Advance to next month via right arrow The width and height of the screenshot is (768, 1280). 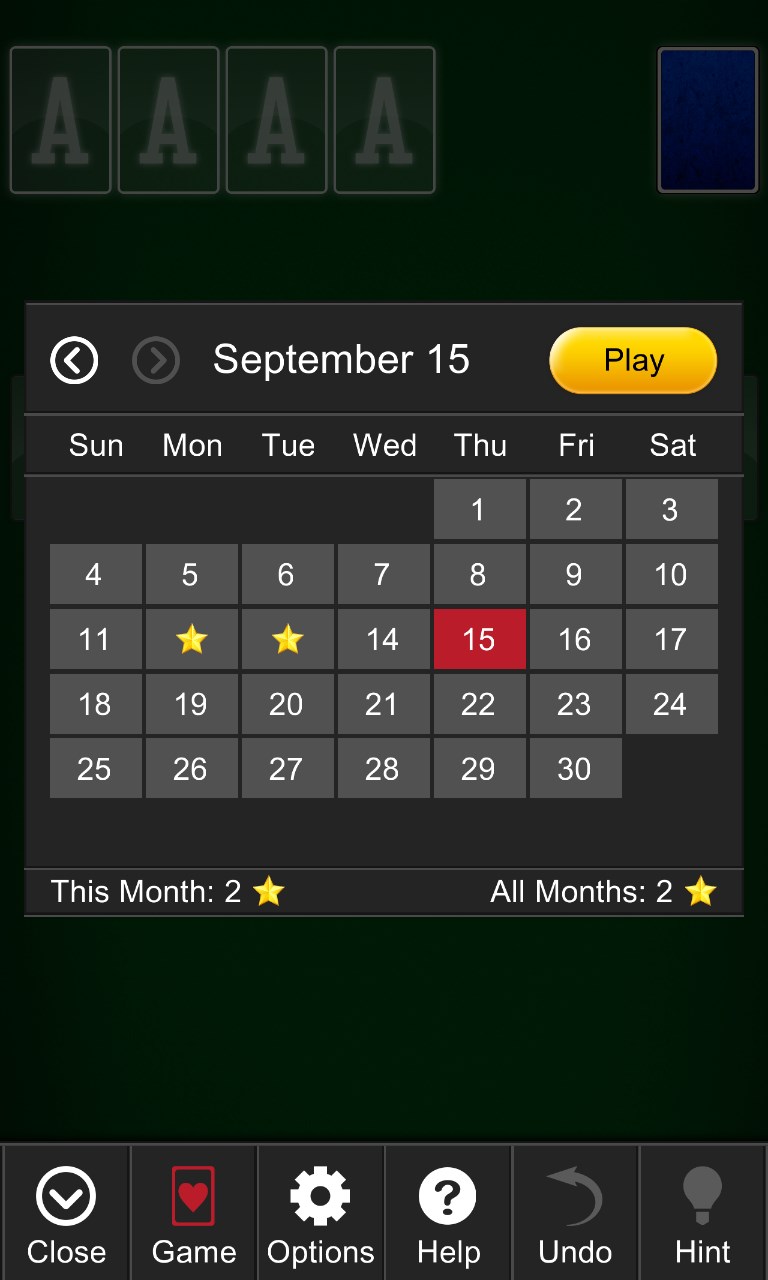pyautogui.click(x=156, y=360)
